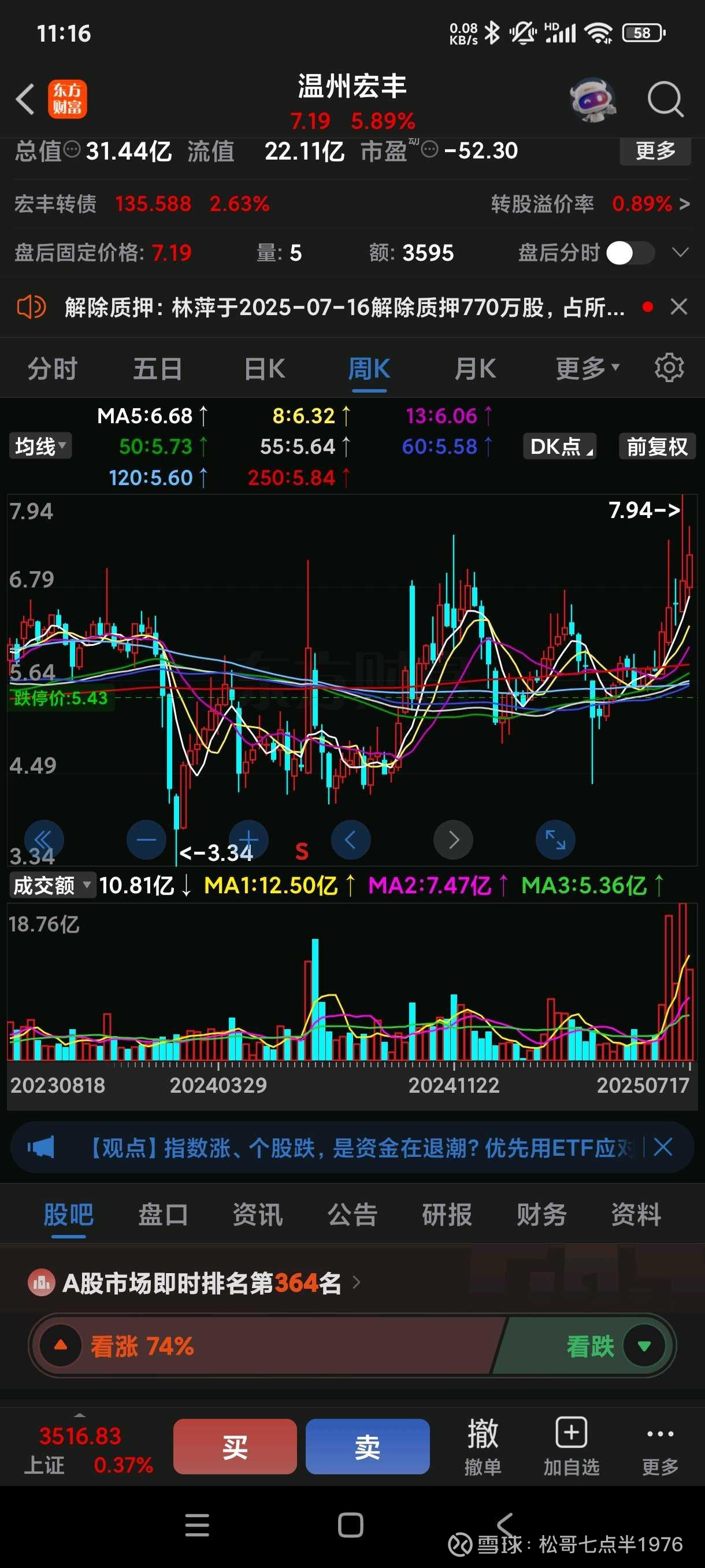Open chart settings gear icon
This screenshot has width=705, height=1568.
[x=669, y=367]
